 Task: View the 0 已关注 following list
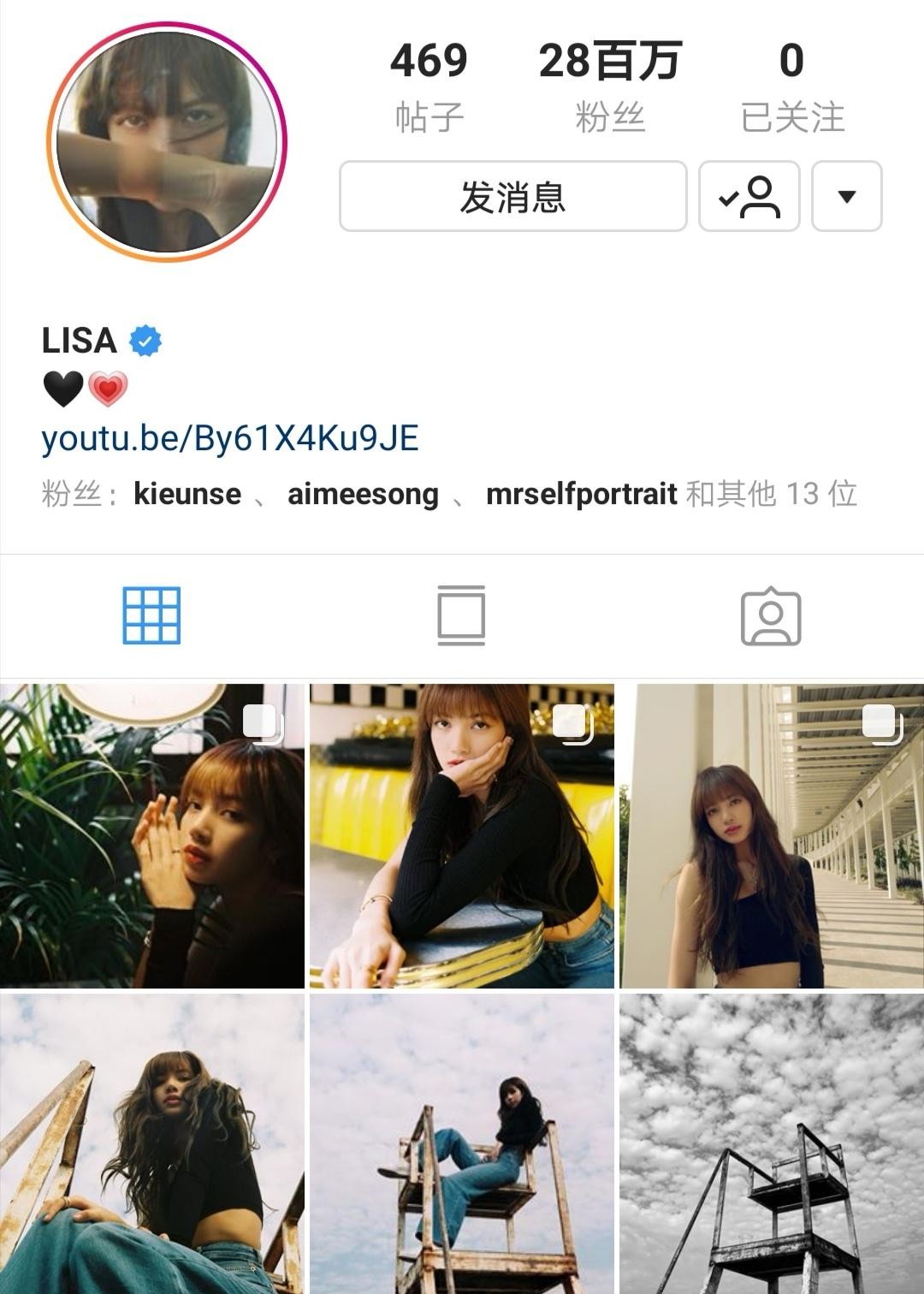tap(792, 86)
